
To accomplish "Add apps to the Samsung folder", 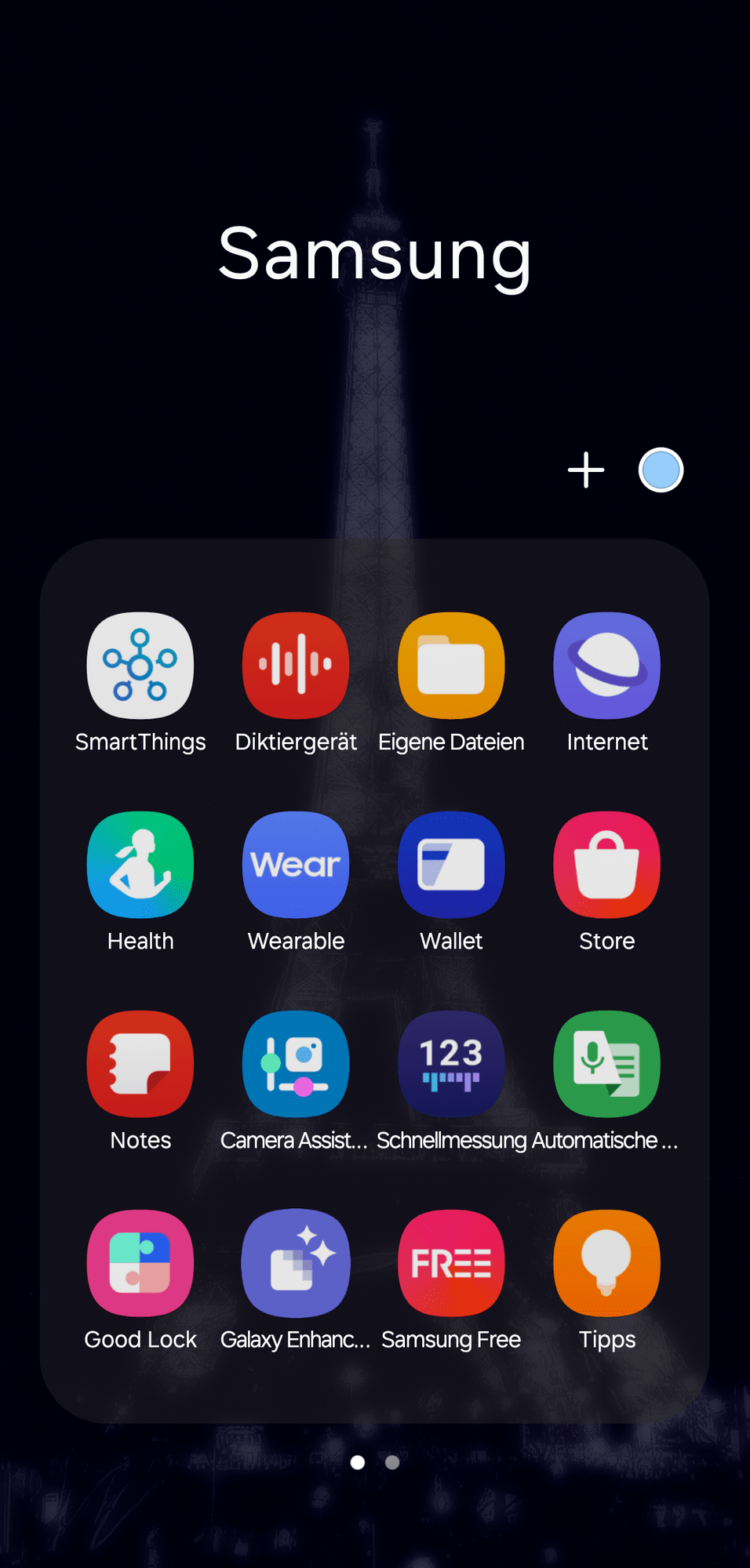I will pyautogui.click(x=585, y=470).
